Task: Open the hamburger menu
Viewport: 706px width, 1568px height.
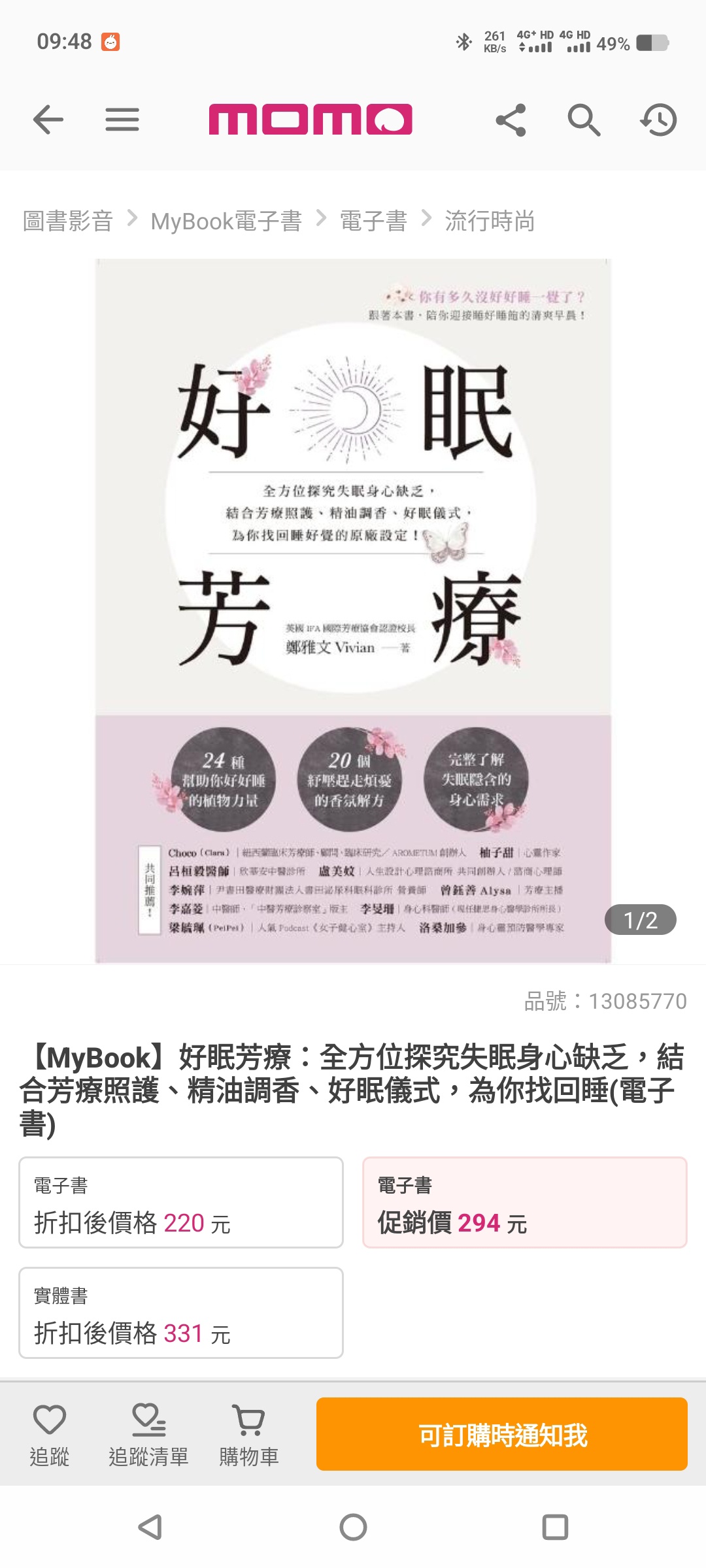Action: tap(122, 120)
